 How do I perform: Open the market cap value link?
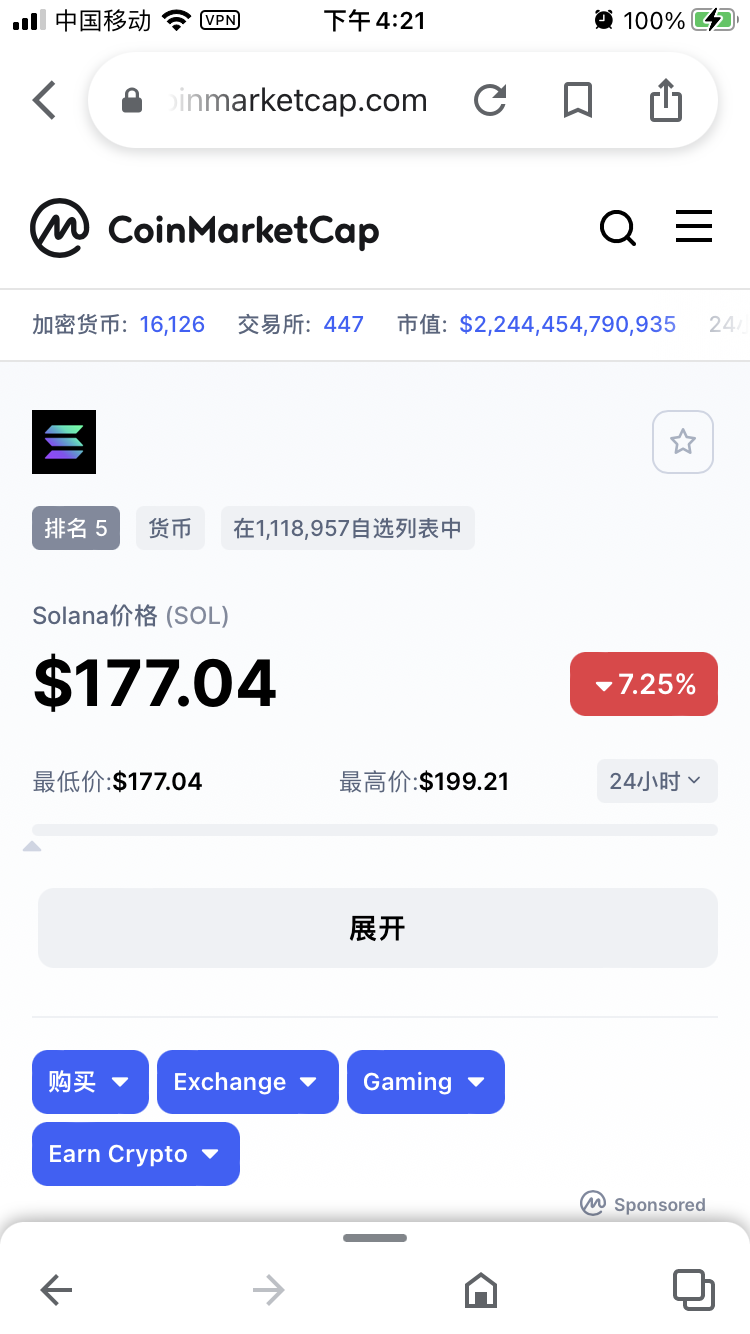[568, 324]
